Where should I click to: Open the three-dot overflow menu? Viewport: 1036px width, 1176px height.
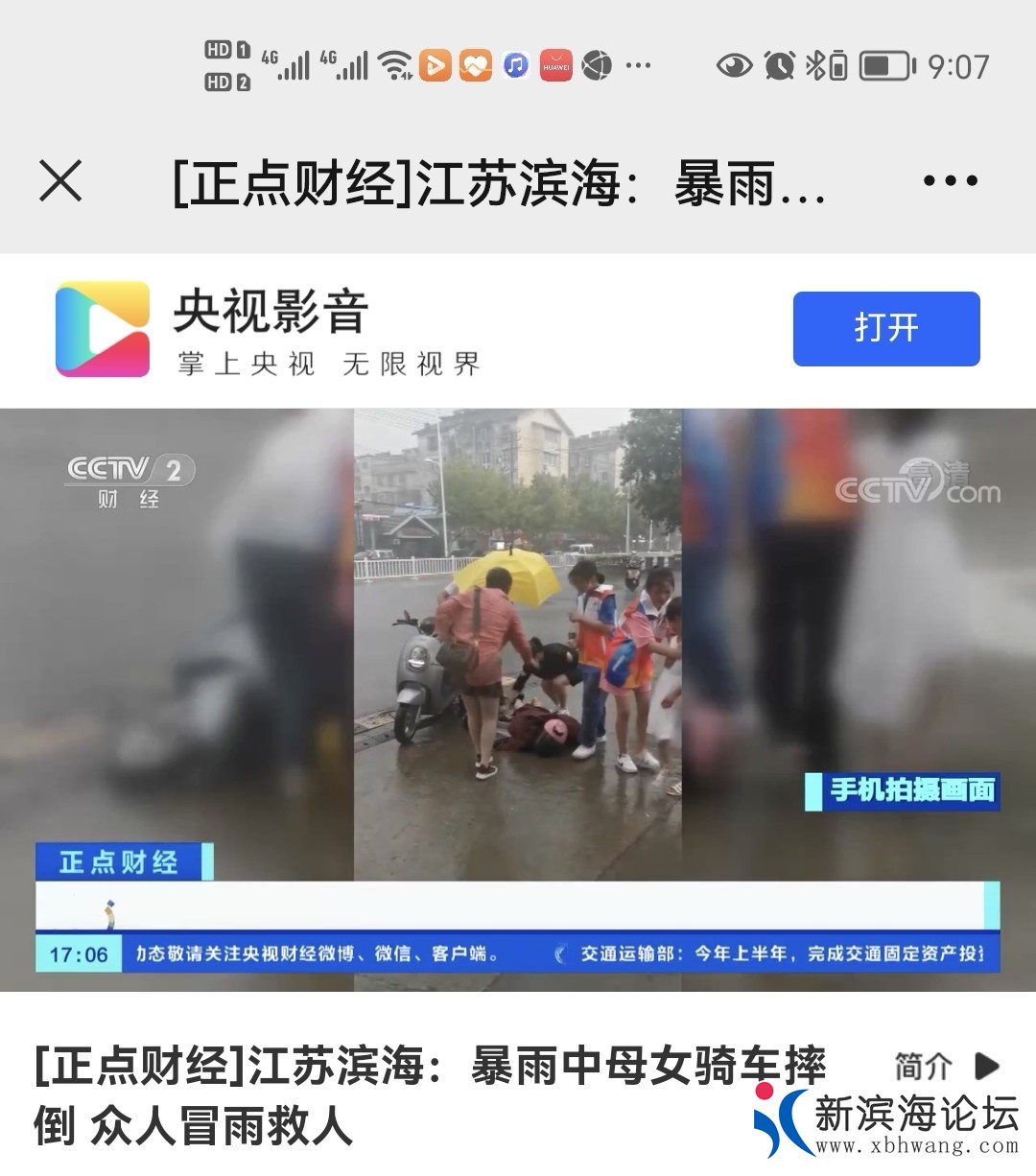point(950,180)
